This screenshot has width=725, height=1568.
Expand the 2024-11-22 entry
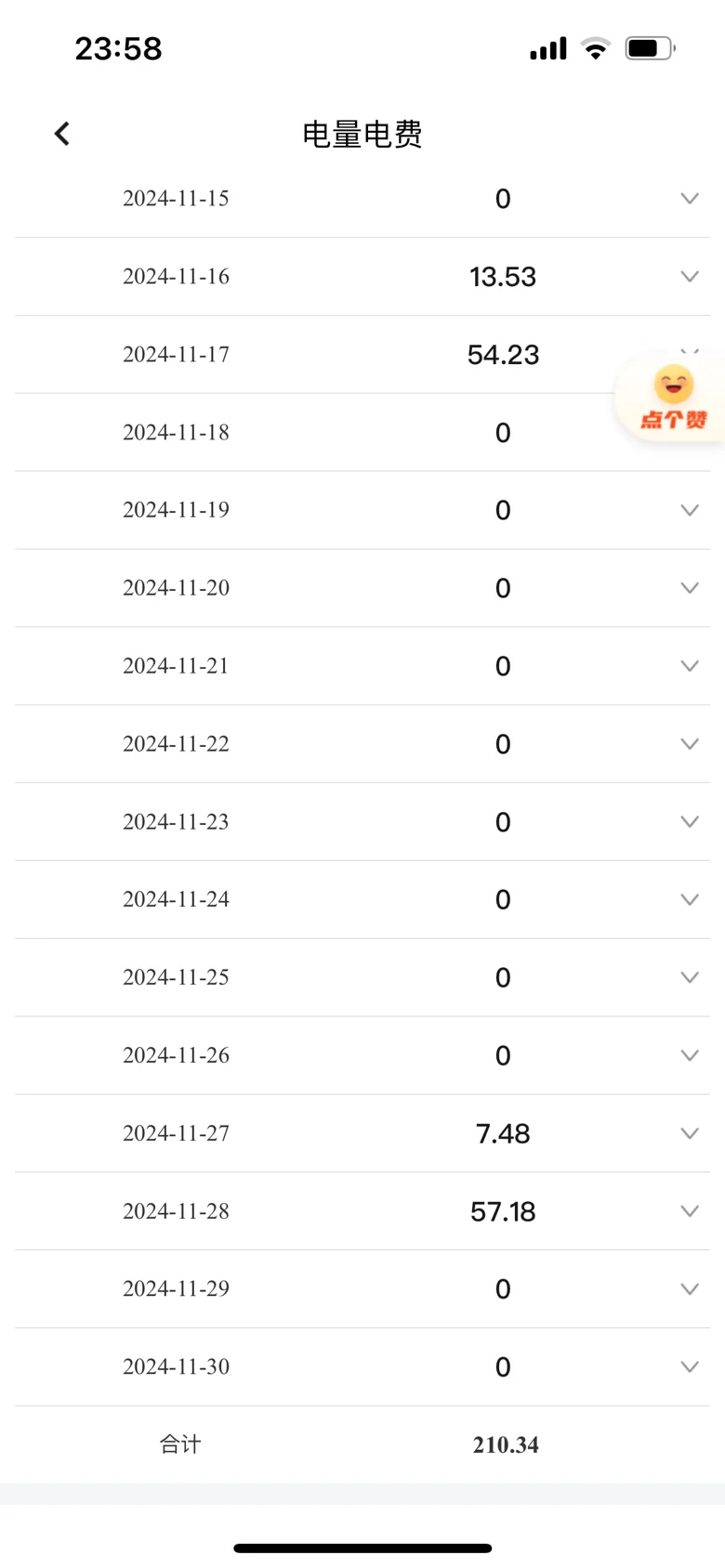coord(690,744)
